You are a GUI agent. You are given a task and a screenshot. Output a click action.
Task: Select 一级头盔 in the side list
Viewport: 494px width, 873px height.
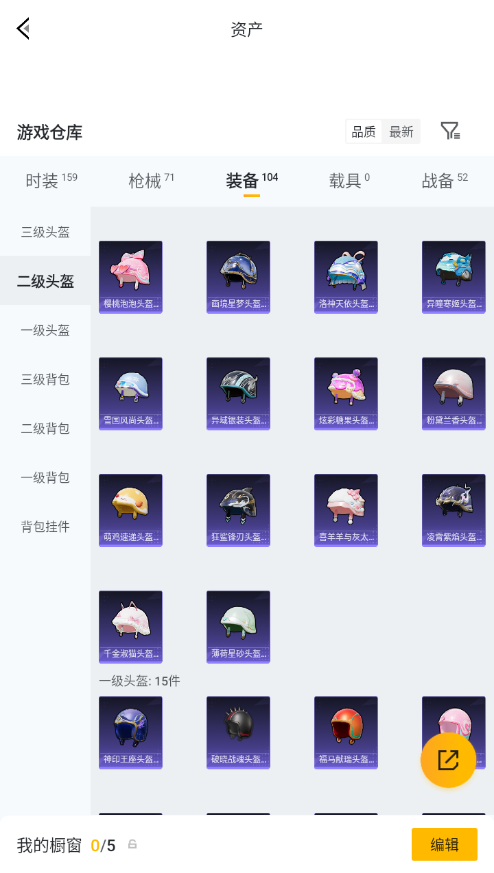45,330
